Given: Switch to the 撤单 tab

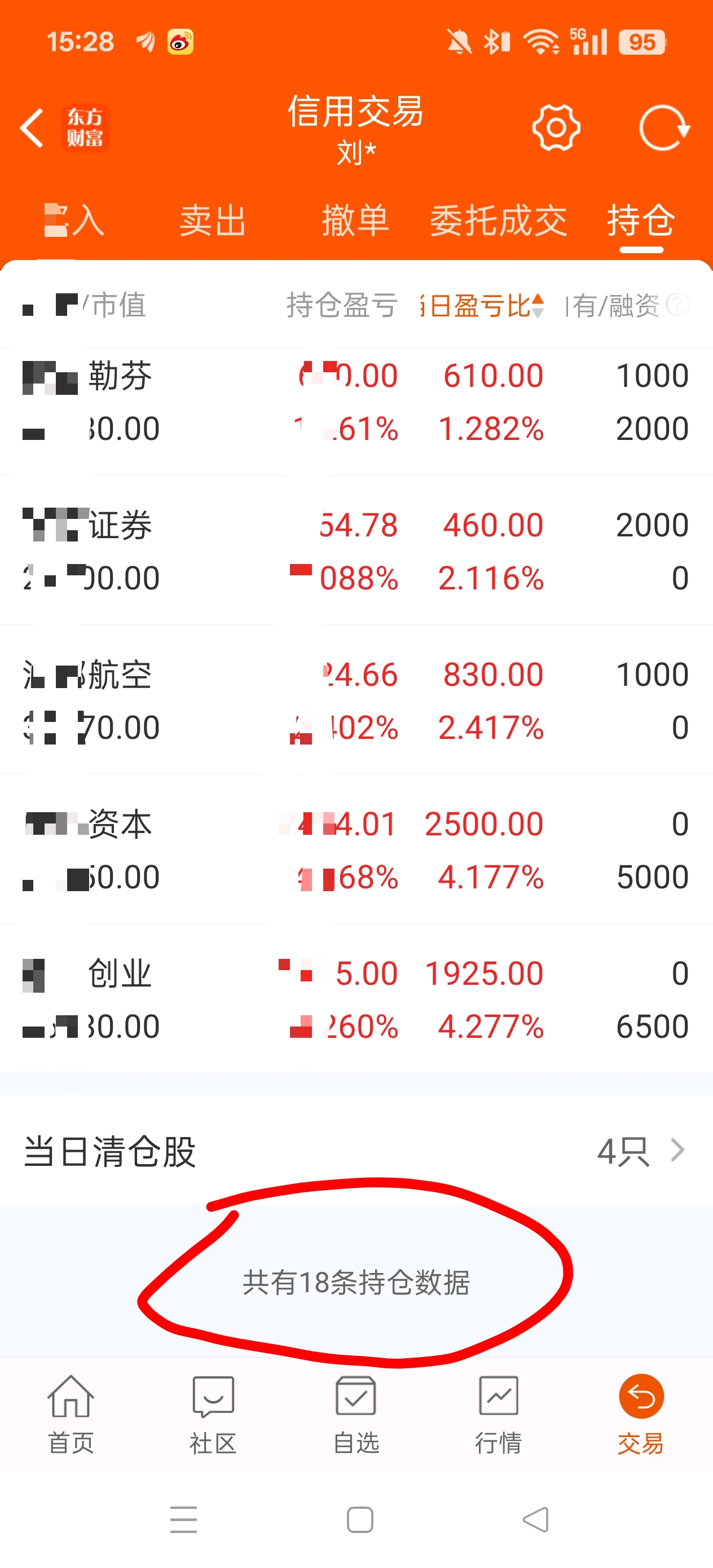Looking at the screenshot, I should (355, 220).
